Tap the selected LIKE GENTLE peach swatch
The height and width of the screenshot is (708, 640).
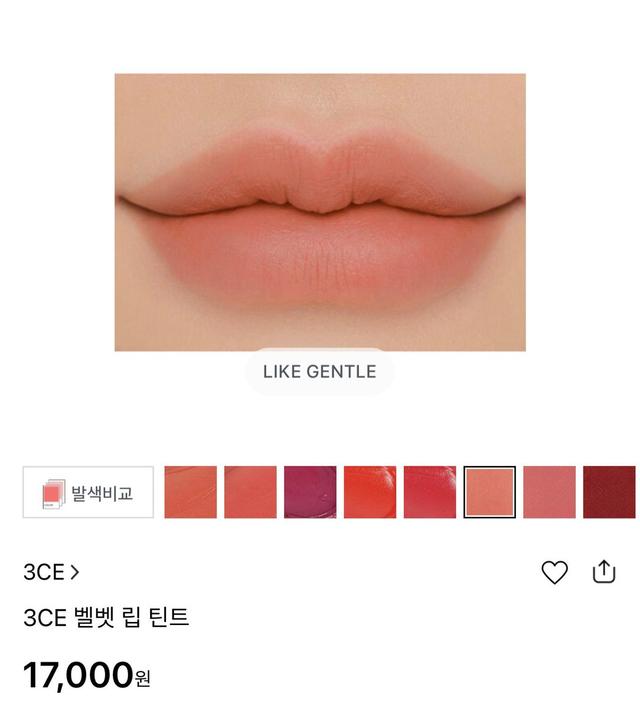pyautogui.click(x=490, y=492)
